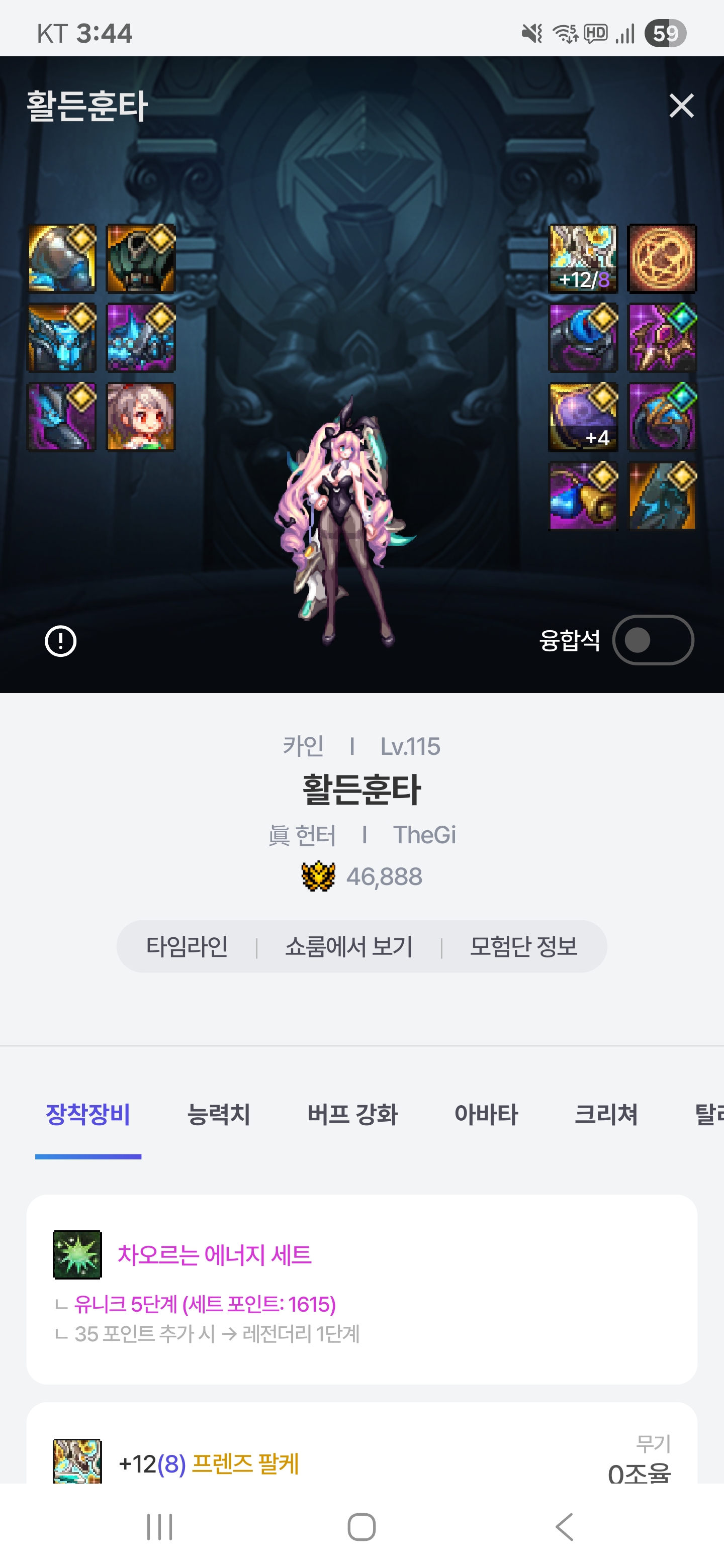Open the info exclamation icon
Image resolution: width=724 pixels, height=1568 pixels.
pyautogui.click(x=61, y=641)
